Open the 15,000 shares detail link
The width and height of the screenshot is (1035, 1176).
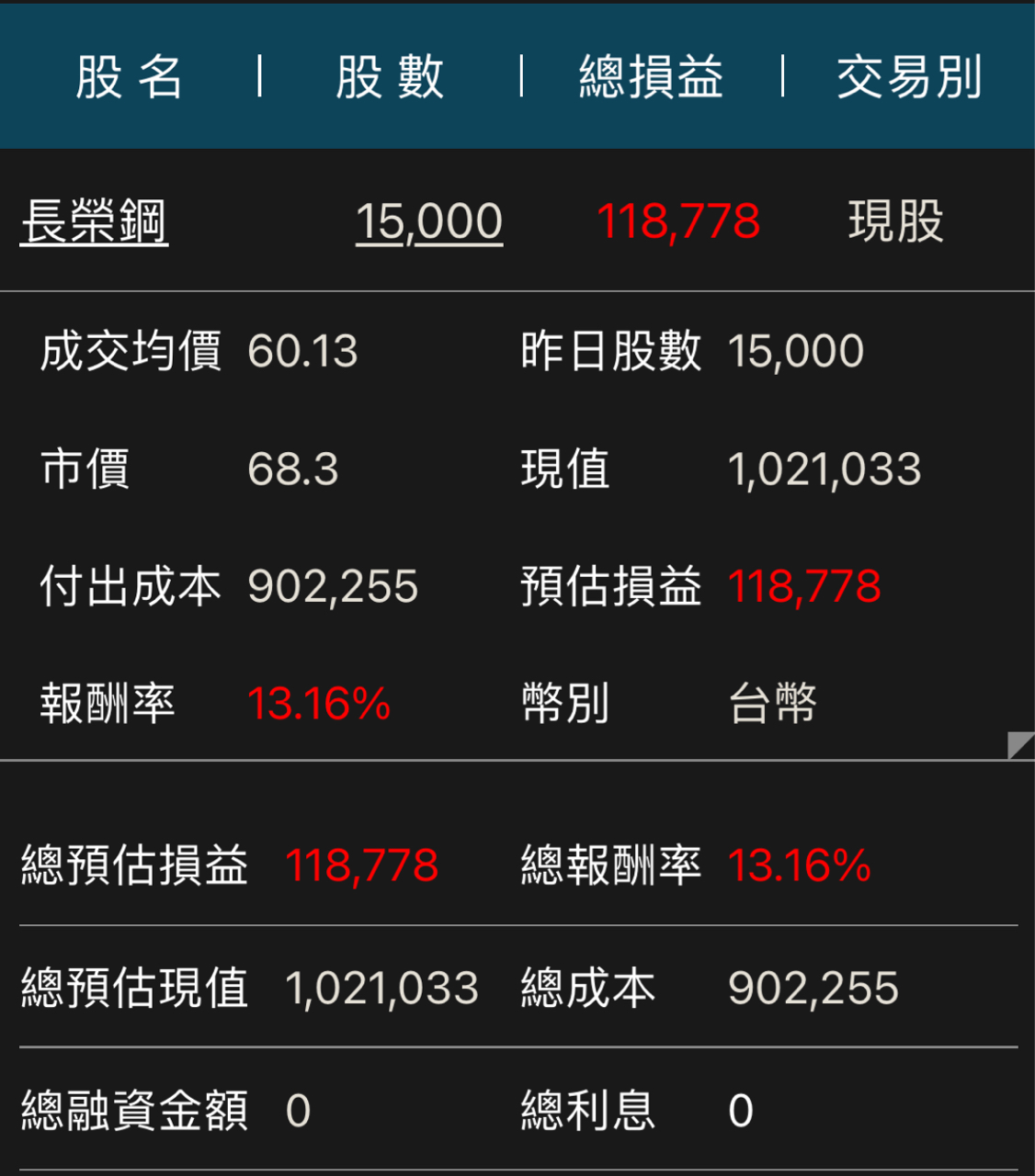[x=428, y=222]
